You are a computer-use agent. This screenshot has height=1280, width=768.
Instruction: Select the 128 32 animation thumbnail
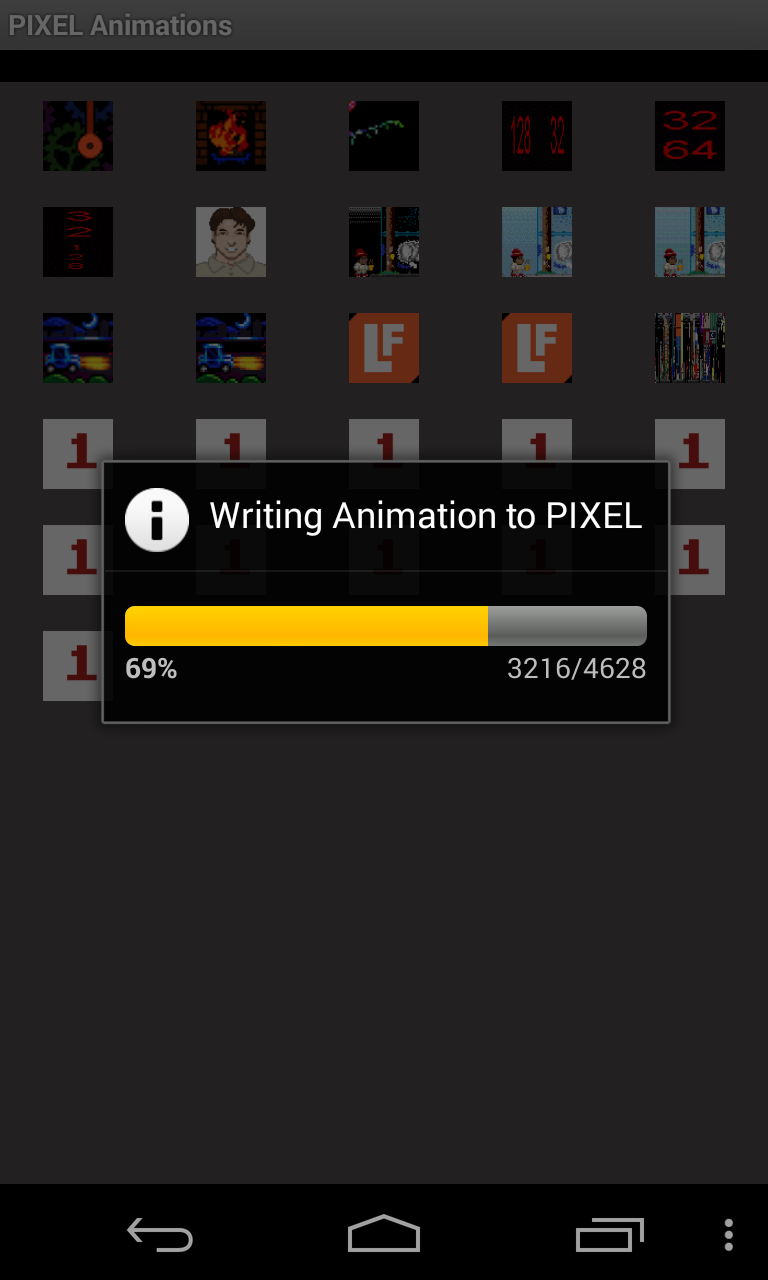537,136
